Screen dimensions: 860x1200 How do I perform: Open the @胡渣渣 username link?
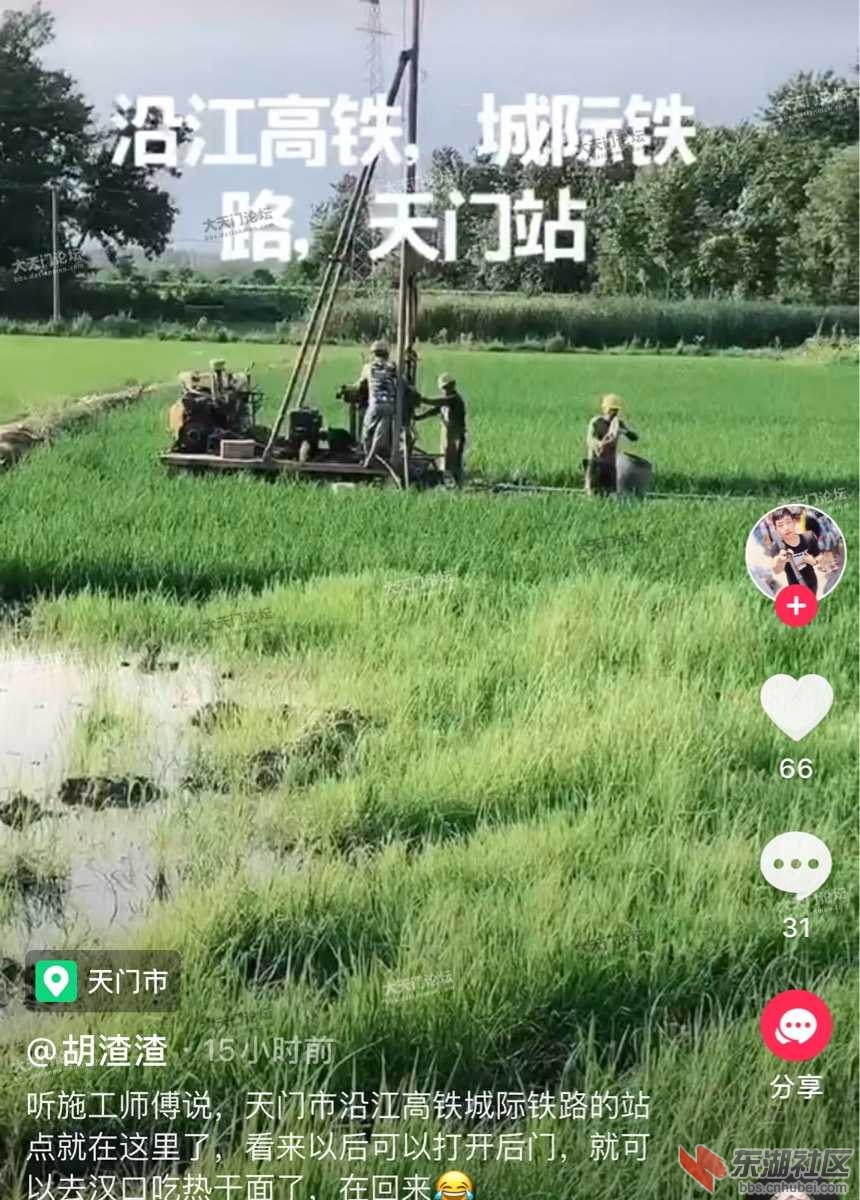point(97,1051)
